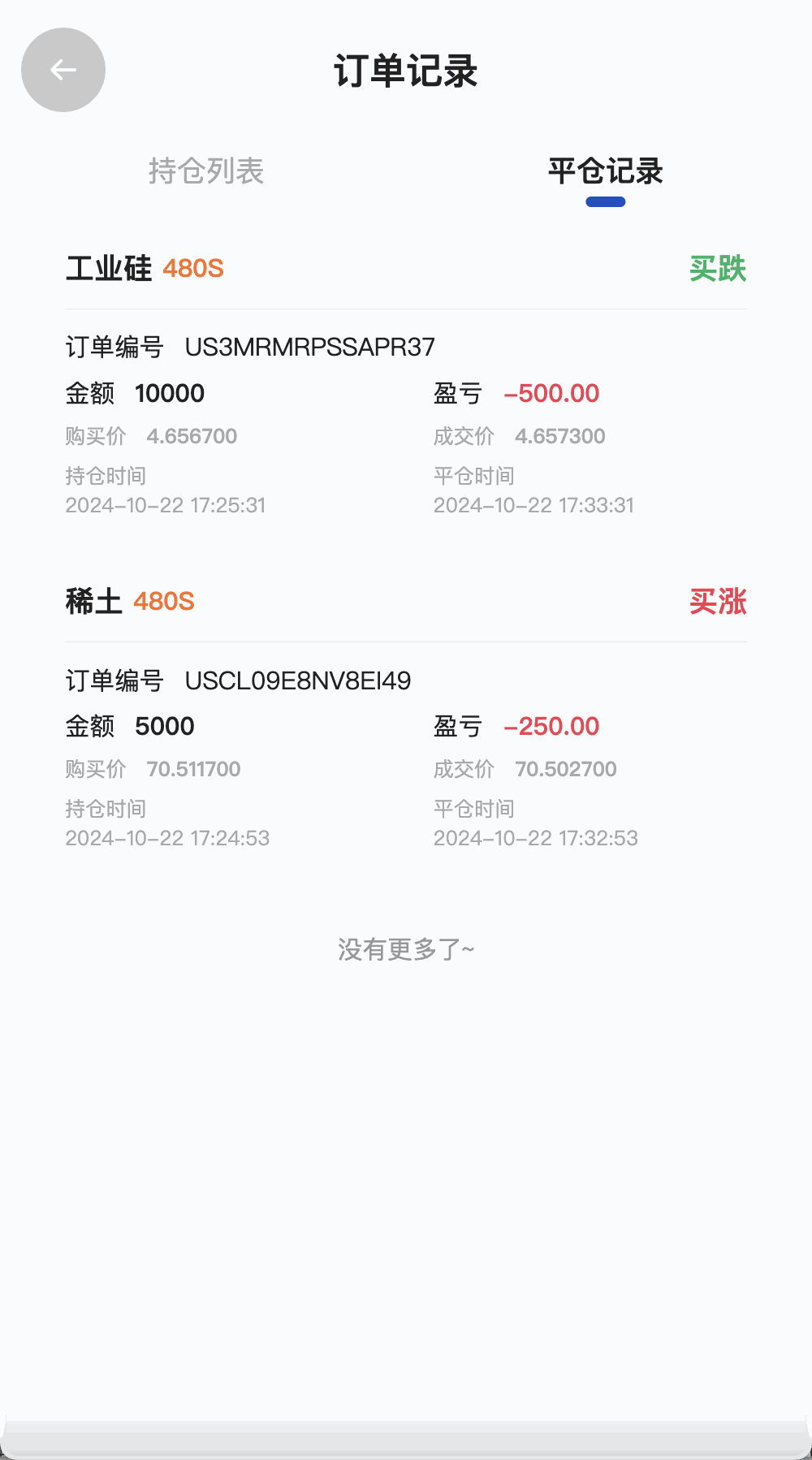Viewport: 812px width, 1460px height.
Task: Click the 10000 amount value
Action: point(171,393)
